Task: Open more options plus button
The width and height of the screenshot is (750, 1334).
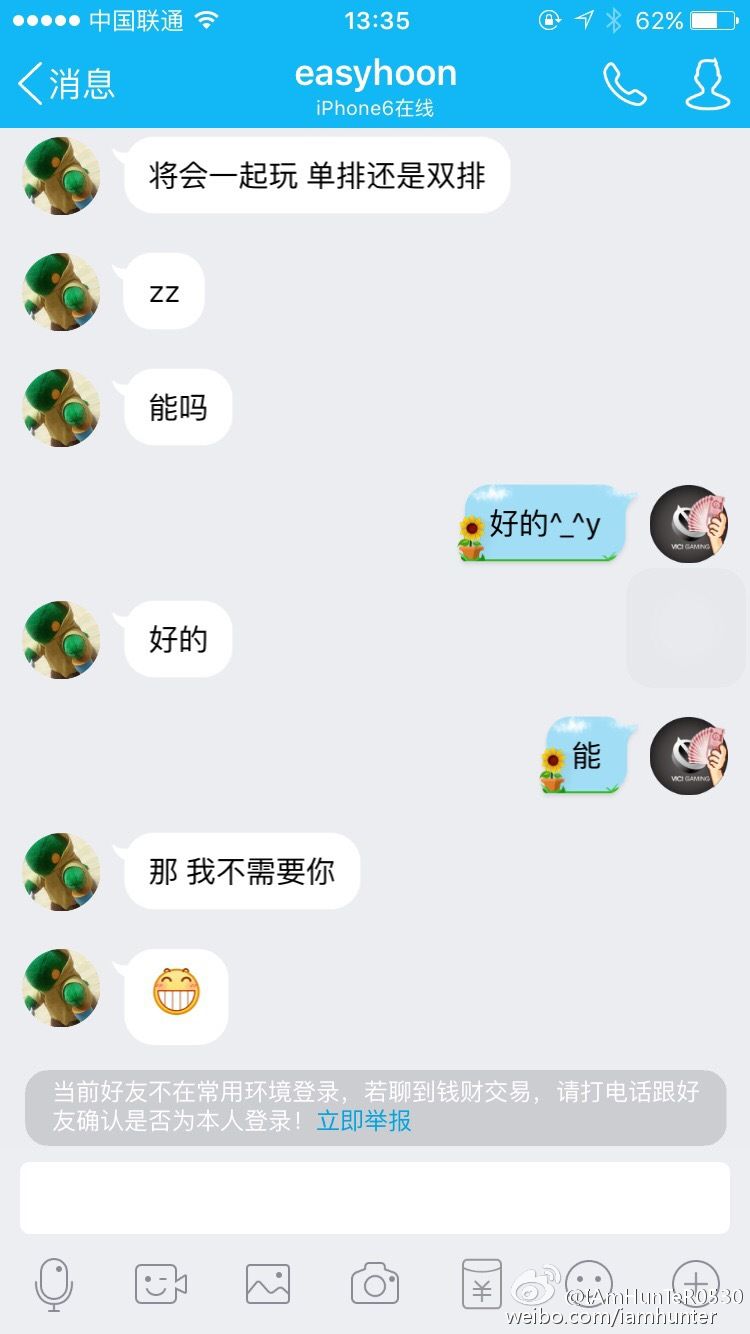Action: [x=696, y=1283]
